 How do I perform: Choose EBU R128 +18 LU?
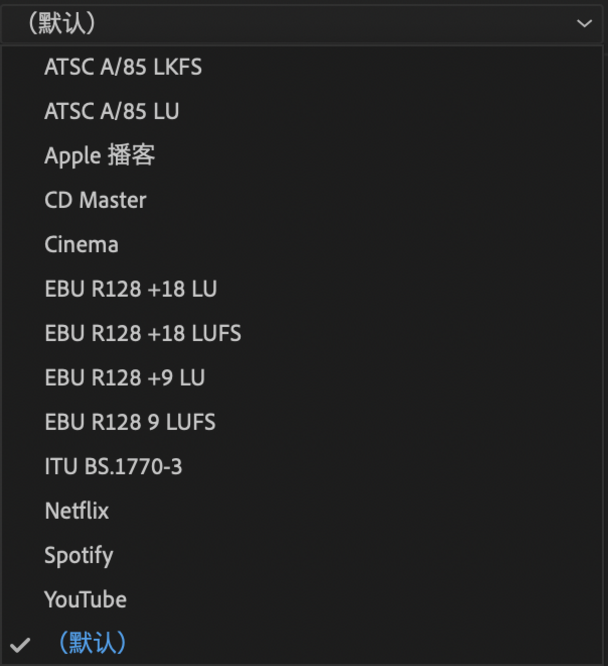(x=130, y=289)
